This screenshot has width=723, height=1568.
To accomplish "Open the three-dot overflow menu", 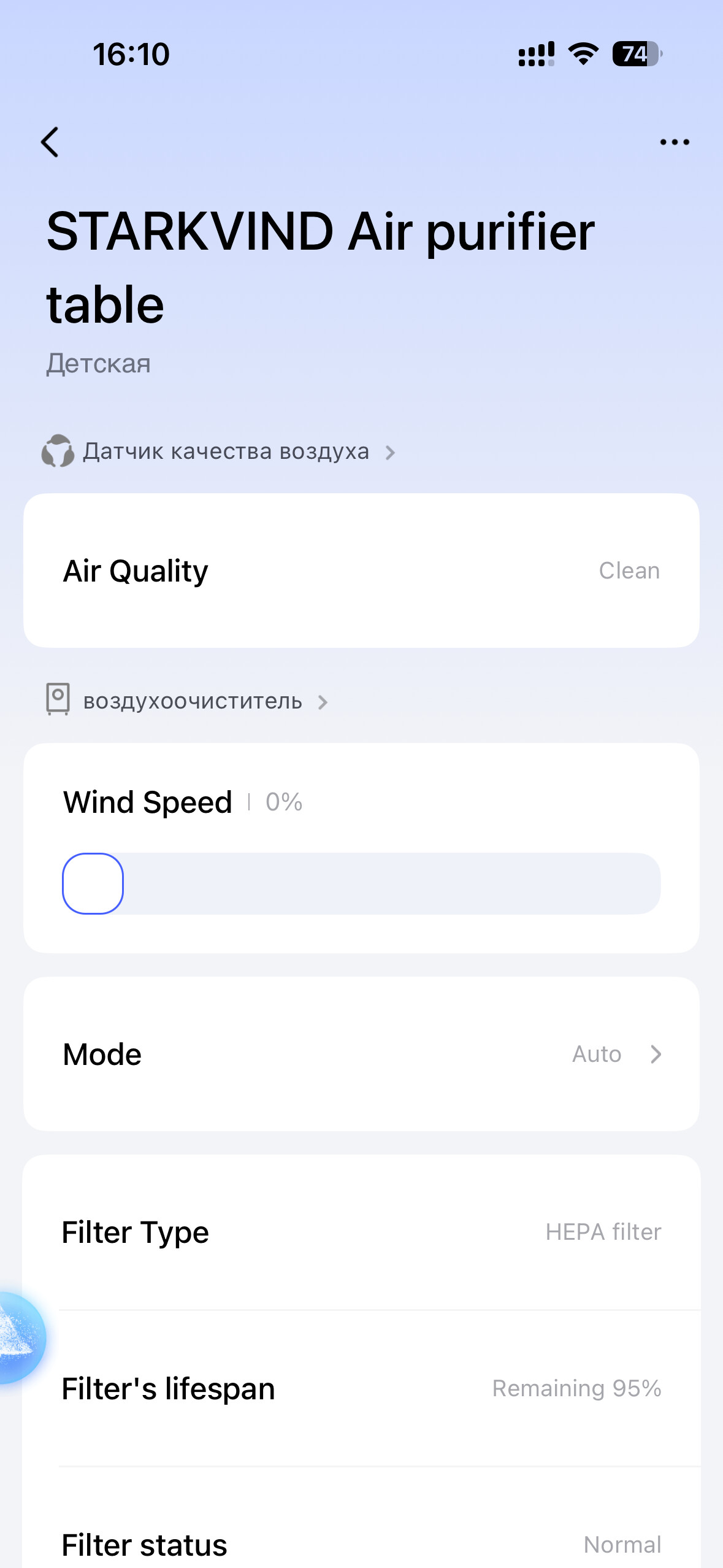I will (674, 142).
